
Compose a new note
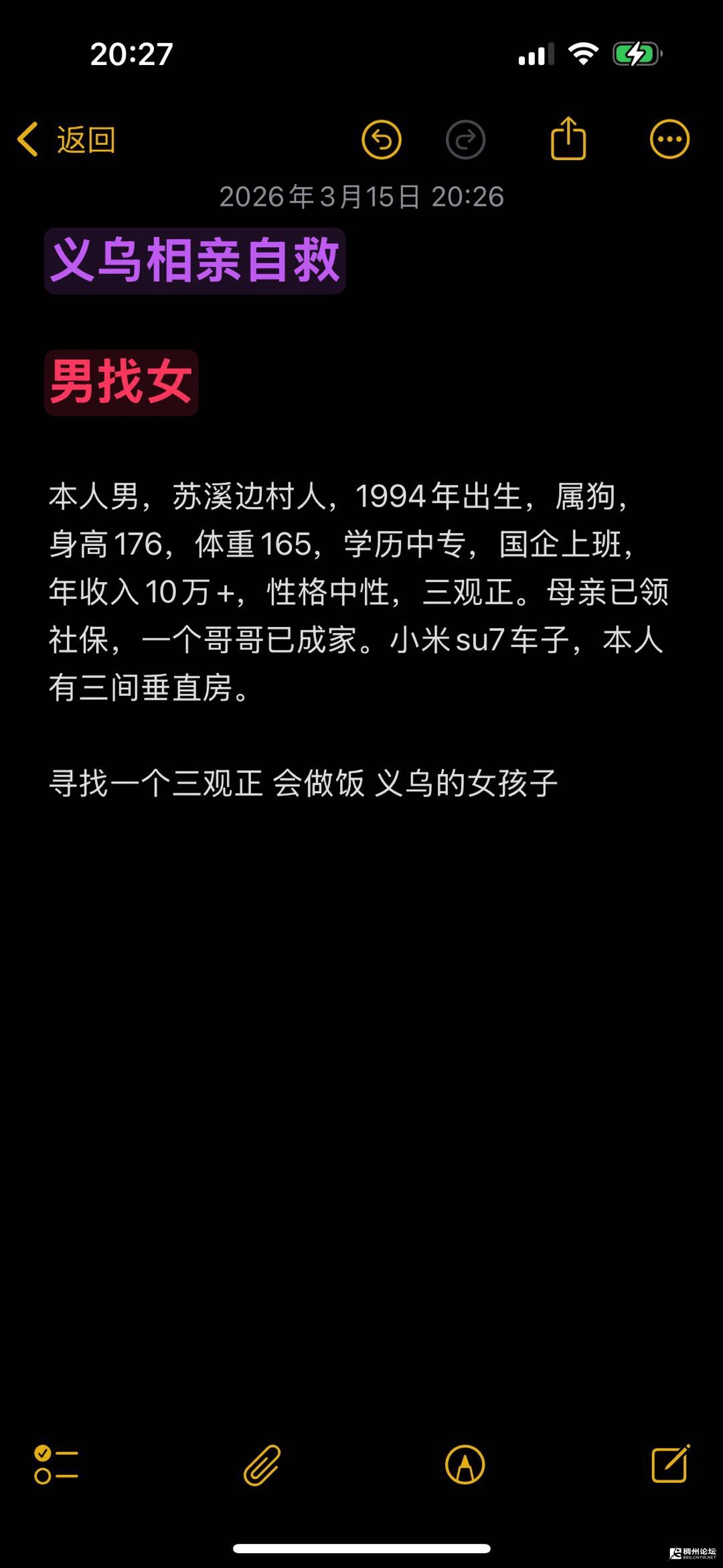670,1464
